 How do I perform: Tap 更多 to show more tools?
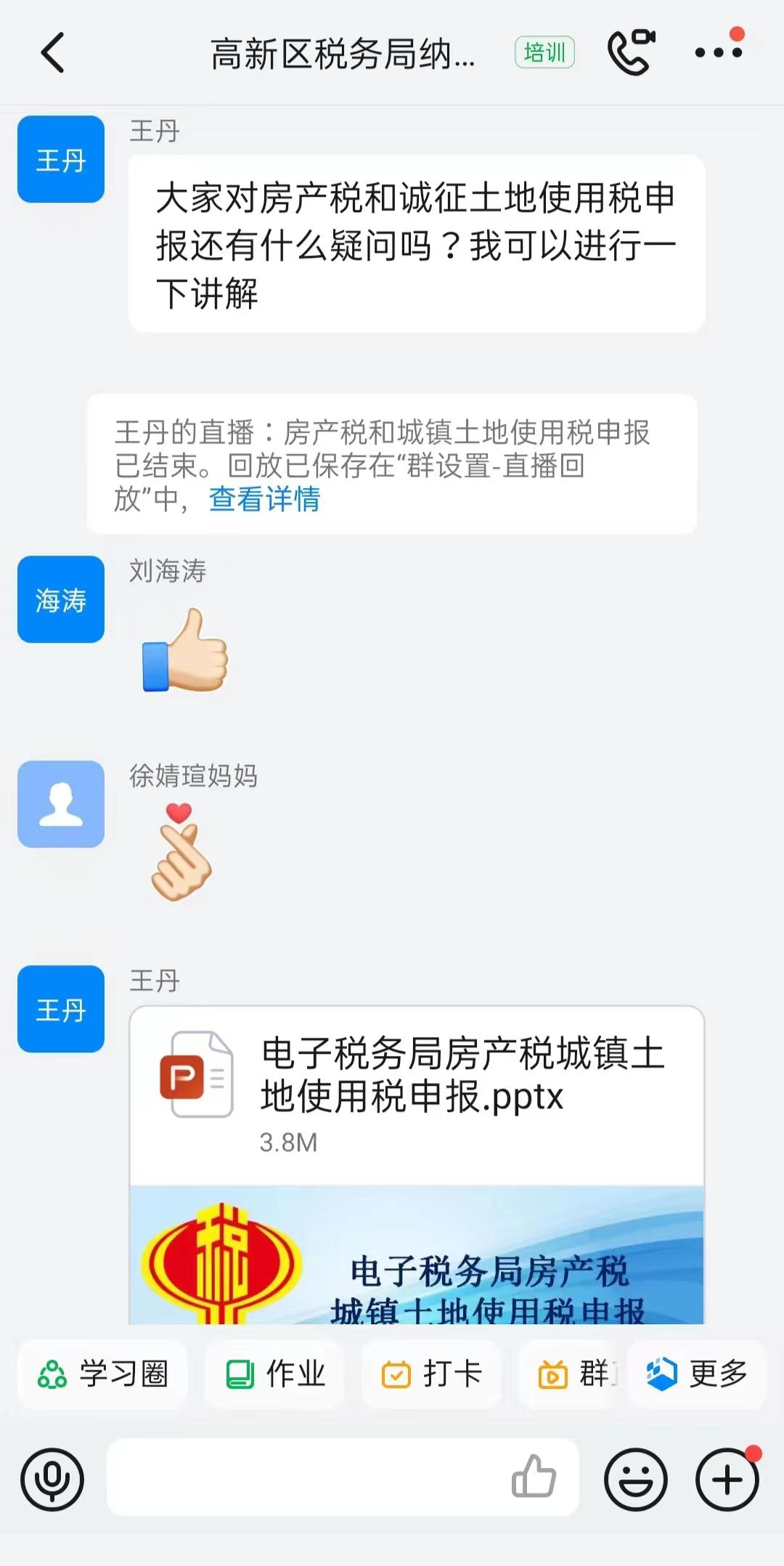pos(697,1374)
